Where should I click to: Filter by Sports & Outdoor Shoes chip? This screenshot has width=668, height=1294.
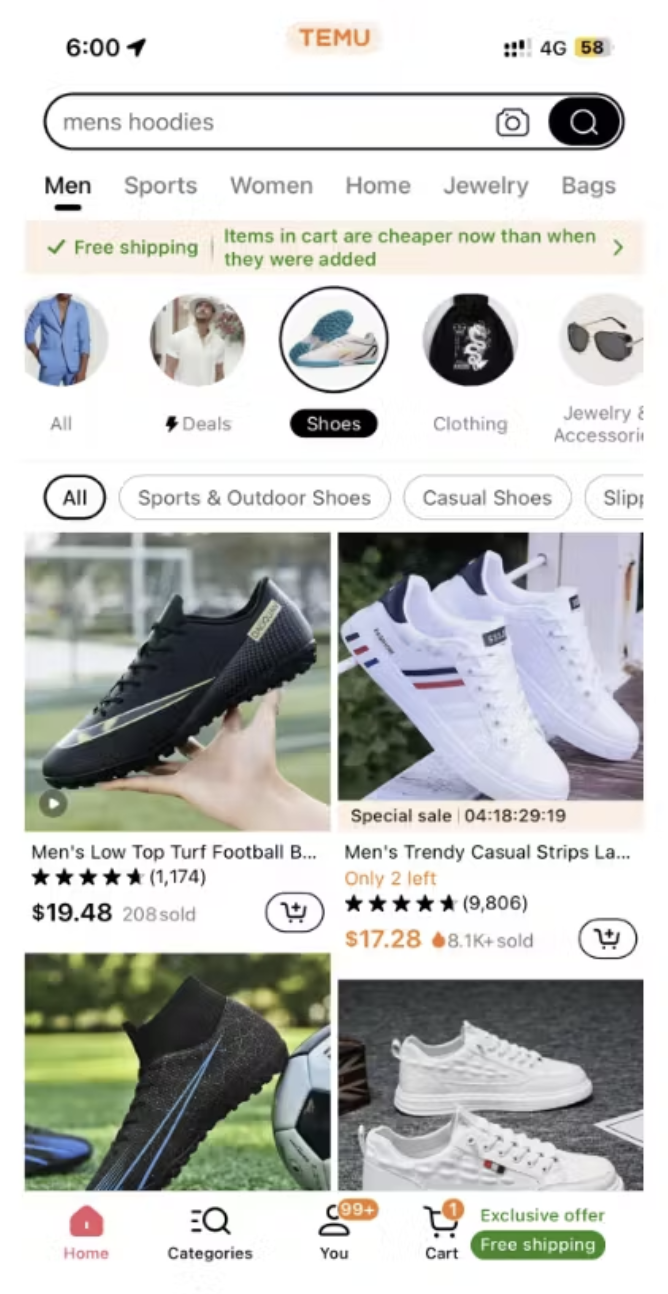point(254,498)
